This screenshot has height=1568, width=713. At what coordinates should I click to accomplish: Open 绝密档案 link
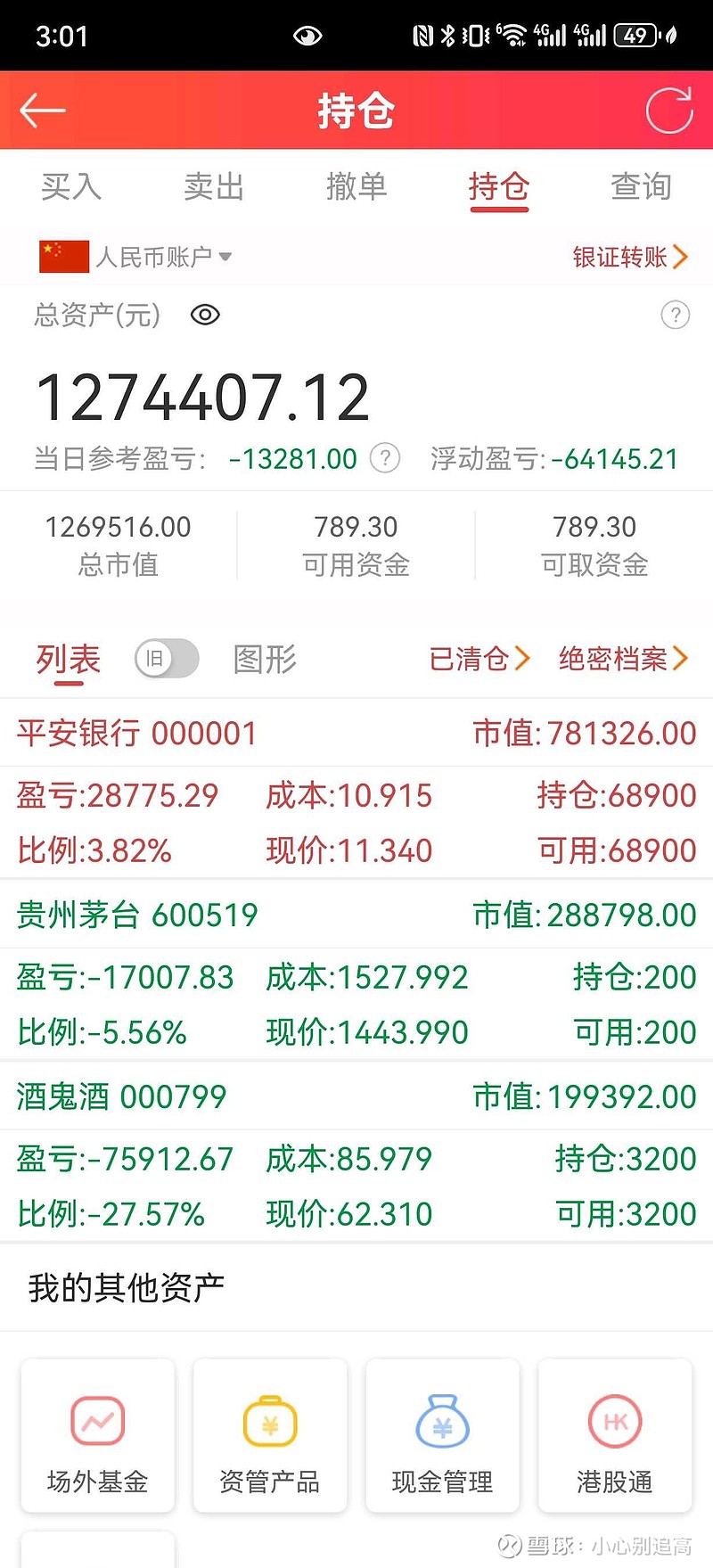[x=622, y=659]
